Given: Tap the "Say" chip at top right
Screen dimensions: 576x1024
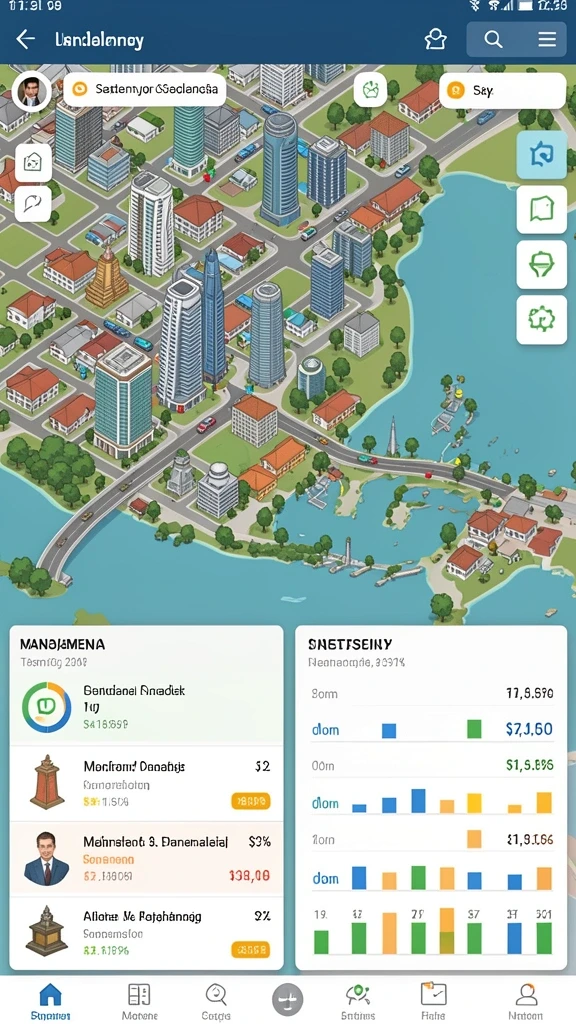Looking at the screenshot, I should tap(502, 90).
